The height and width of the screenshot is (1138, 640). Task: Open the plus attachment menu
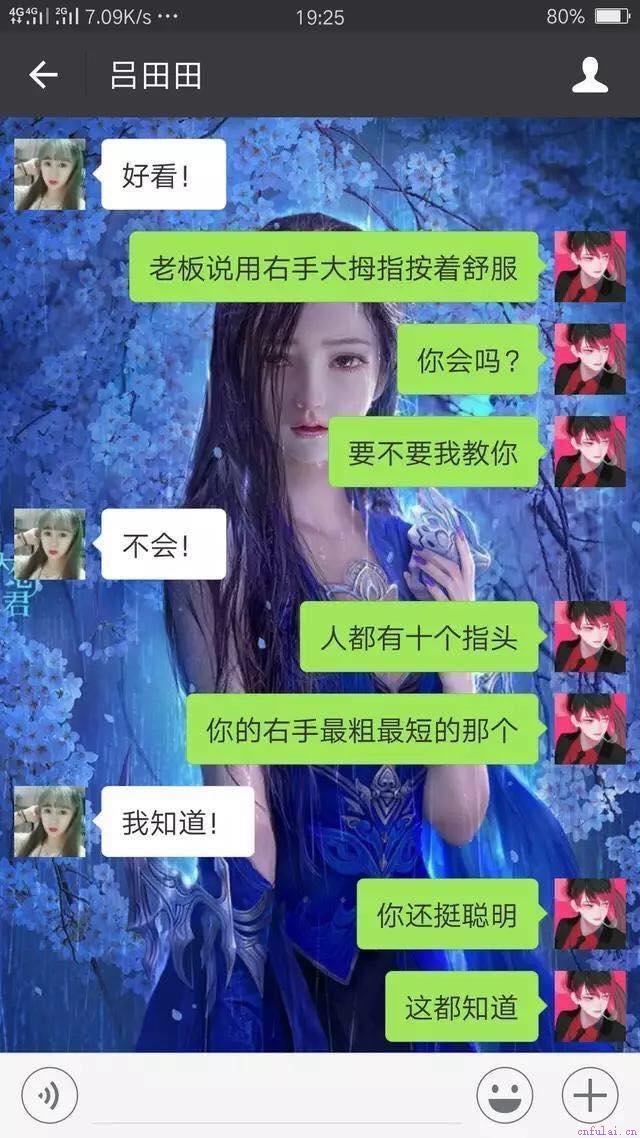[589, 1096]
